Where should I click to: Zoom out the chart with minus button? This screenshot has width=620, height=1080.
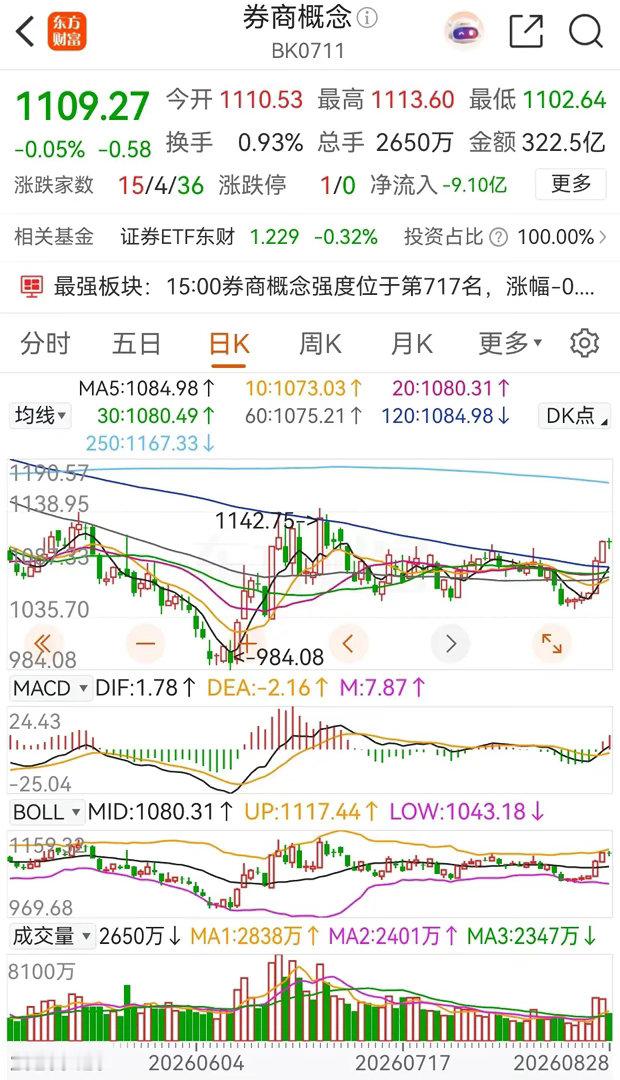click(145, 643)
